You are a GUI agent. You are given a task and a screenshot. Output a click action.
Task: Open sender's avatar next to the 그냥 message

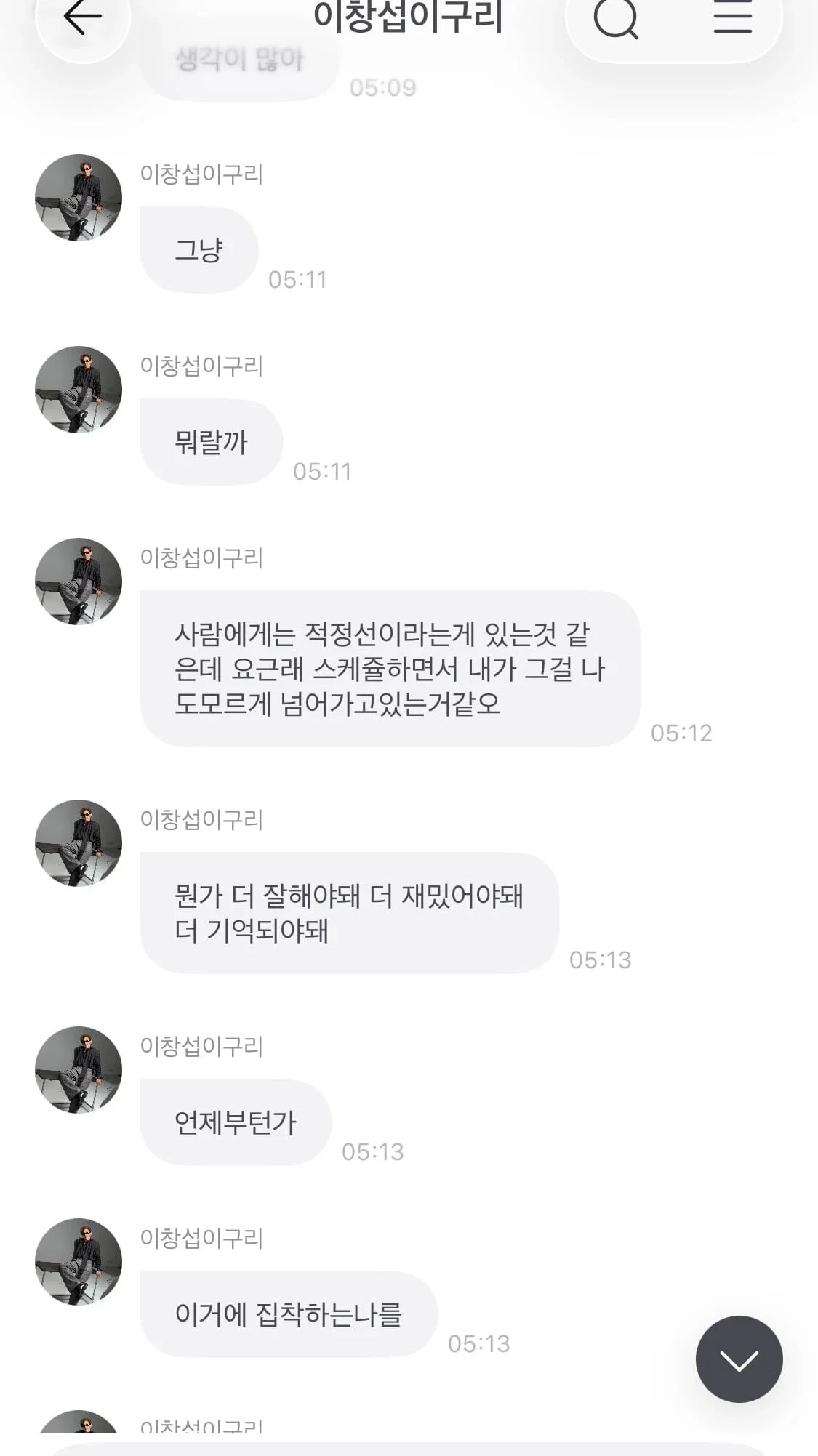(x=79, y=197)
